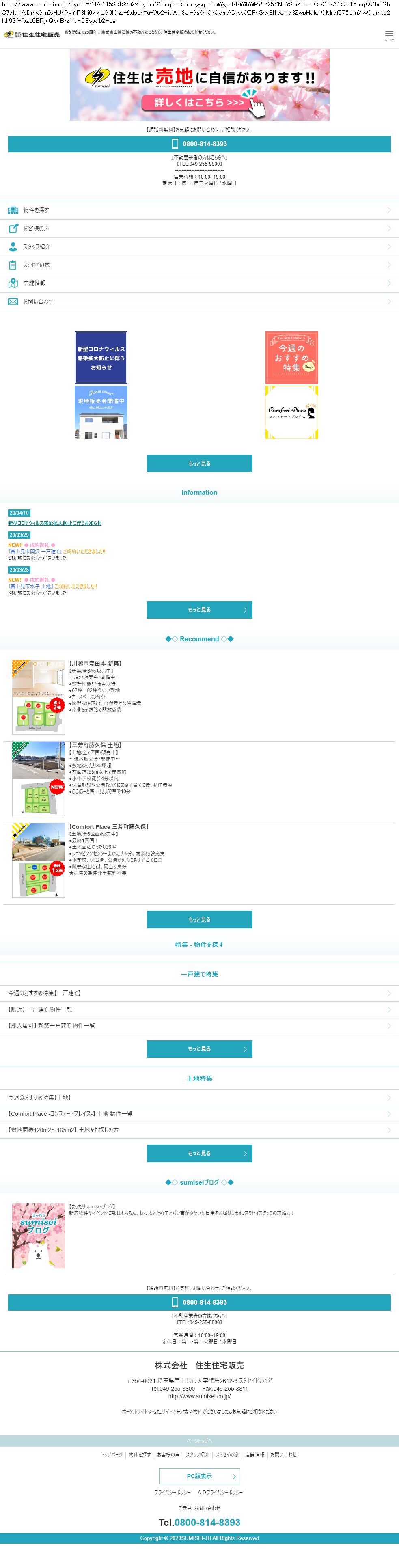This screenshot has height=1568, width=399.
Task: Tap 新型コロナウィルス感染拡大防止 news link
Action: point(55,523)
